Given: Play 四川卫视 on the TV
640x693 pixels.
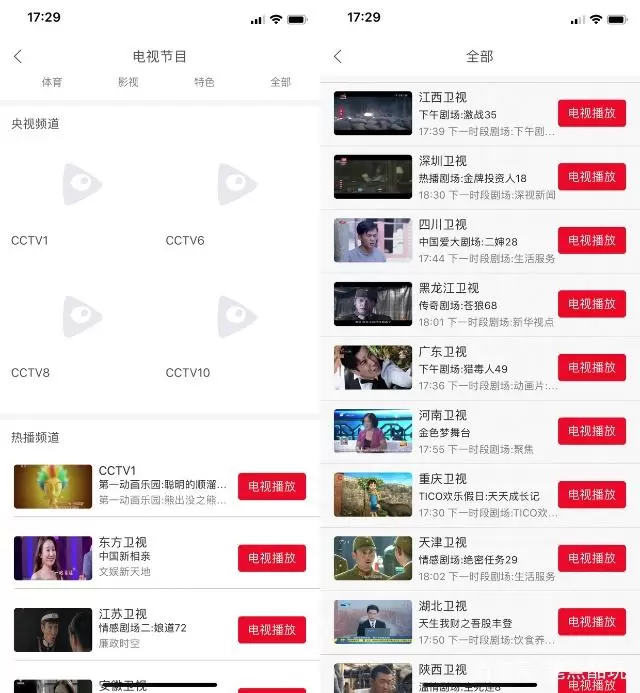Looking at the screenshot, I should pos(592,240).
